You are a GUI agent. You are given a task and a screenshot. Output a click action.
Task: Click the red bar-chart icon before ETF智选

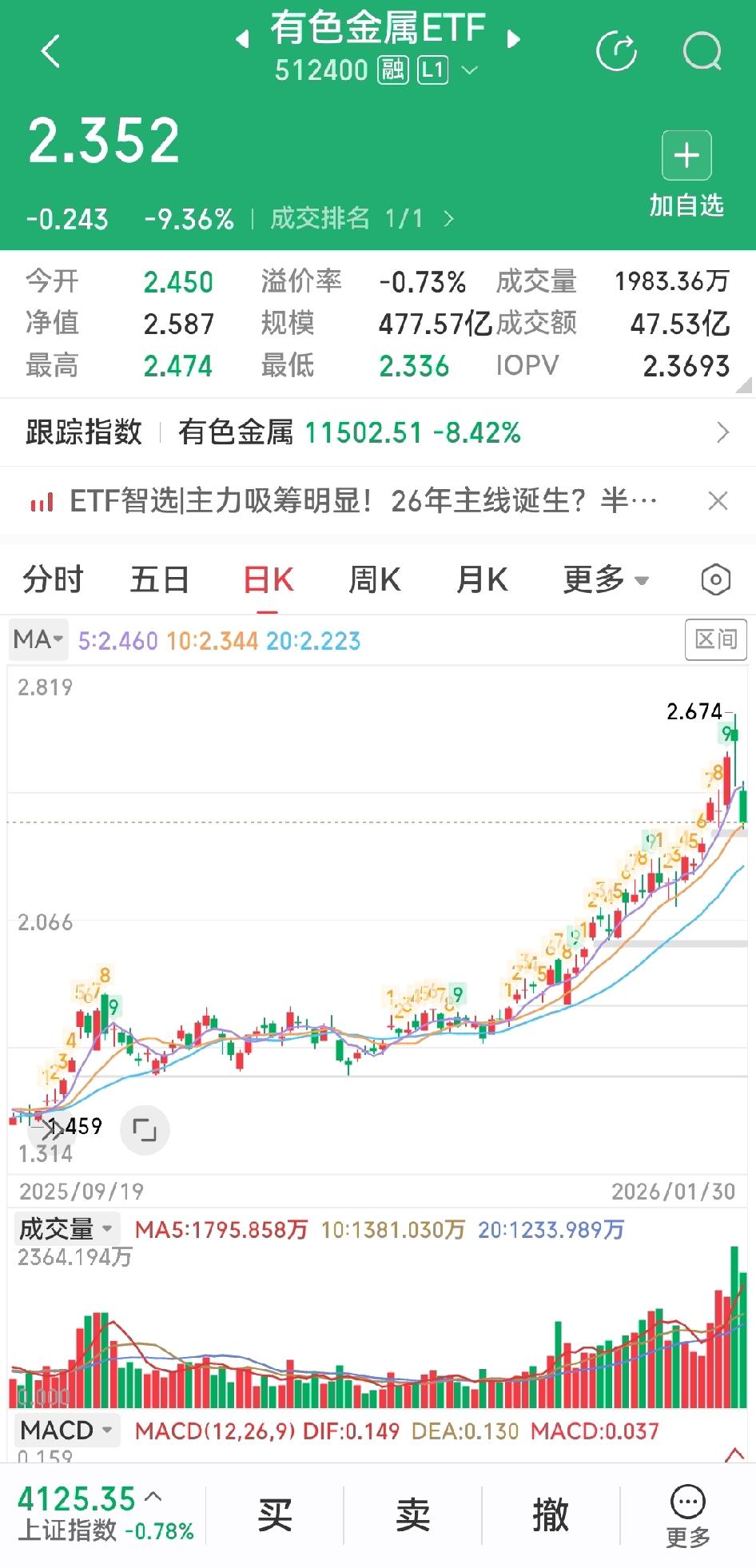39,500
